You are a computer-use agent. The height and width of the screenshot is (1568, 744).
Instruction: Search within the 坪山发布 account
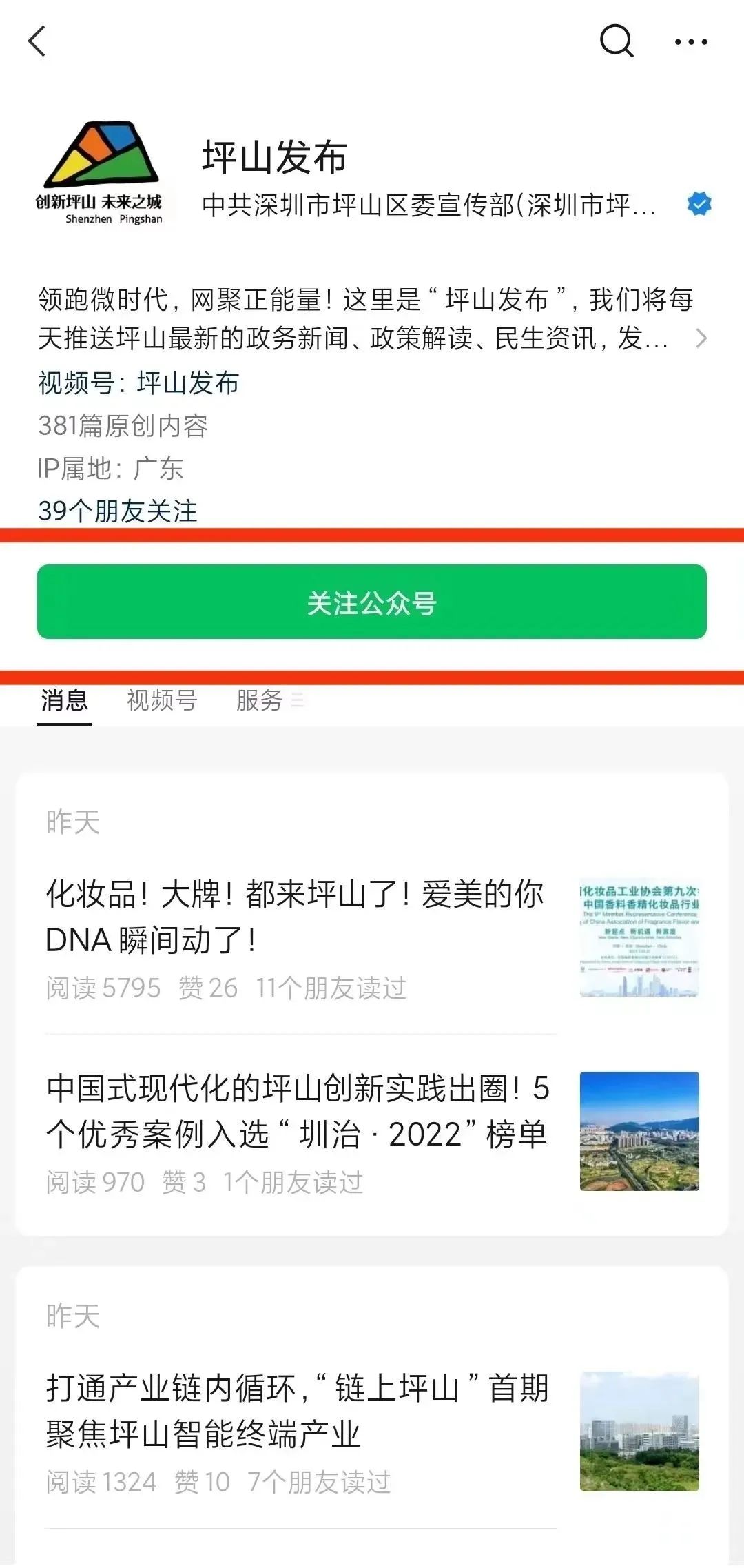click(x=616, y=41)
